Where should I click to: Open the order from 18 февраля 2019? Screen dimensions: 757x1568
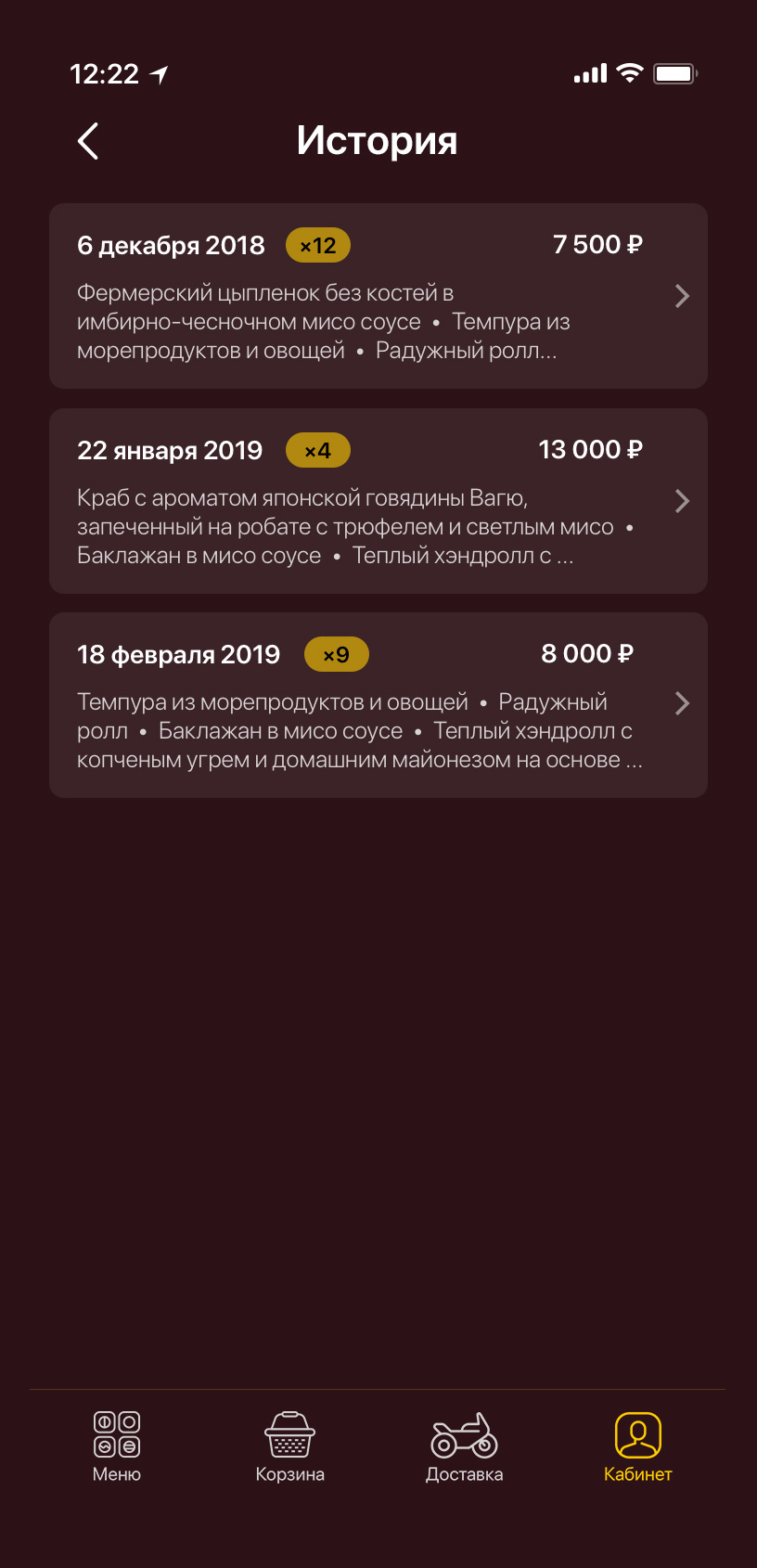pos(378,705)
